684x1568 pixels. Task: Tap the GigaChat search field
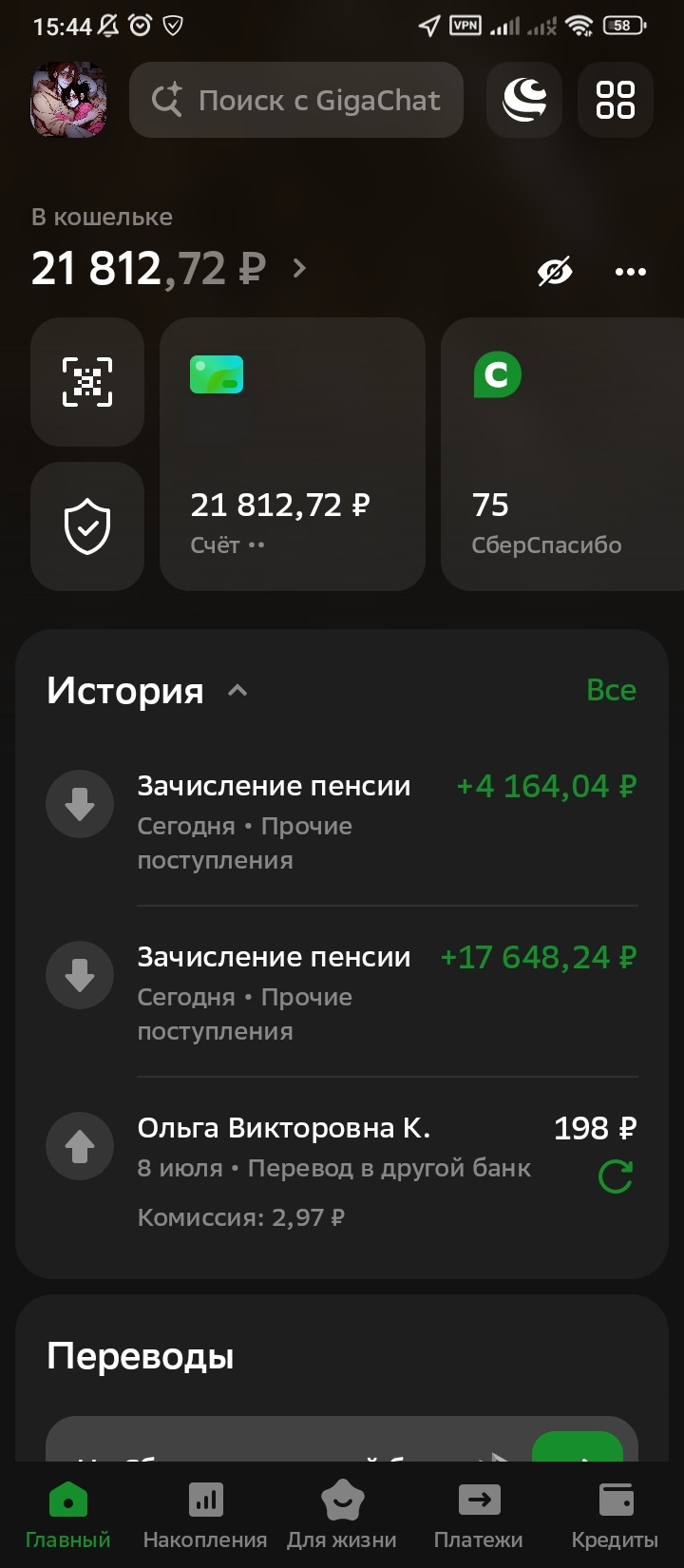(x=296, y=101)
